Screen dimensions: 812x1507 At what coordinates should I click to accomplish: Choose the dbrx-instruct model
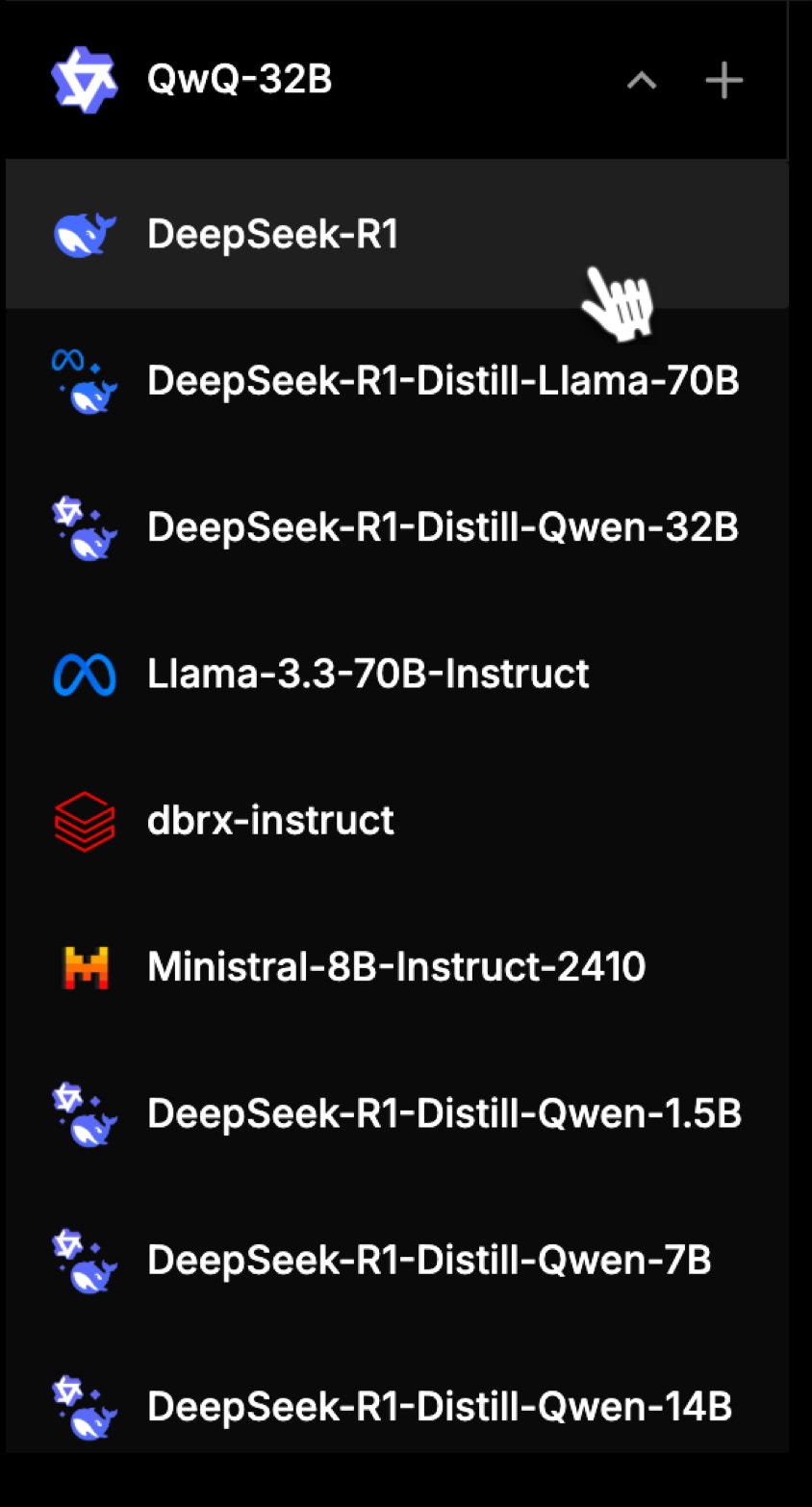pos(397,821)
